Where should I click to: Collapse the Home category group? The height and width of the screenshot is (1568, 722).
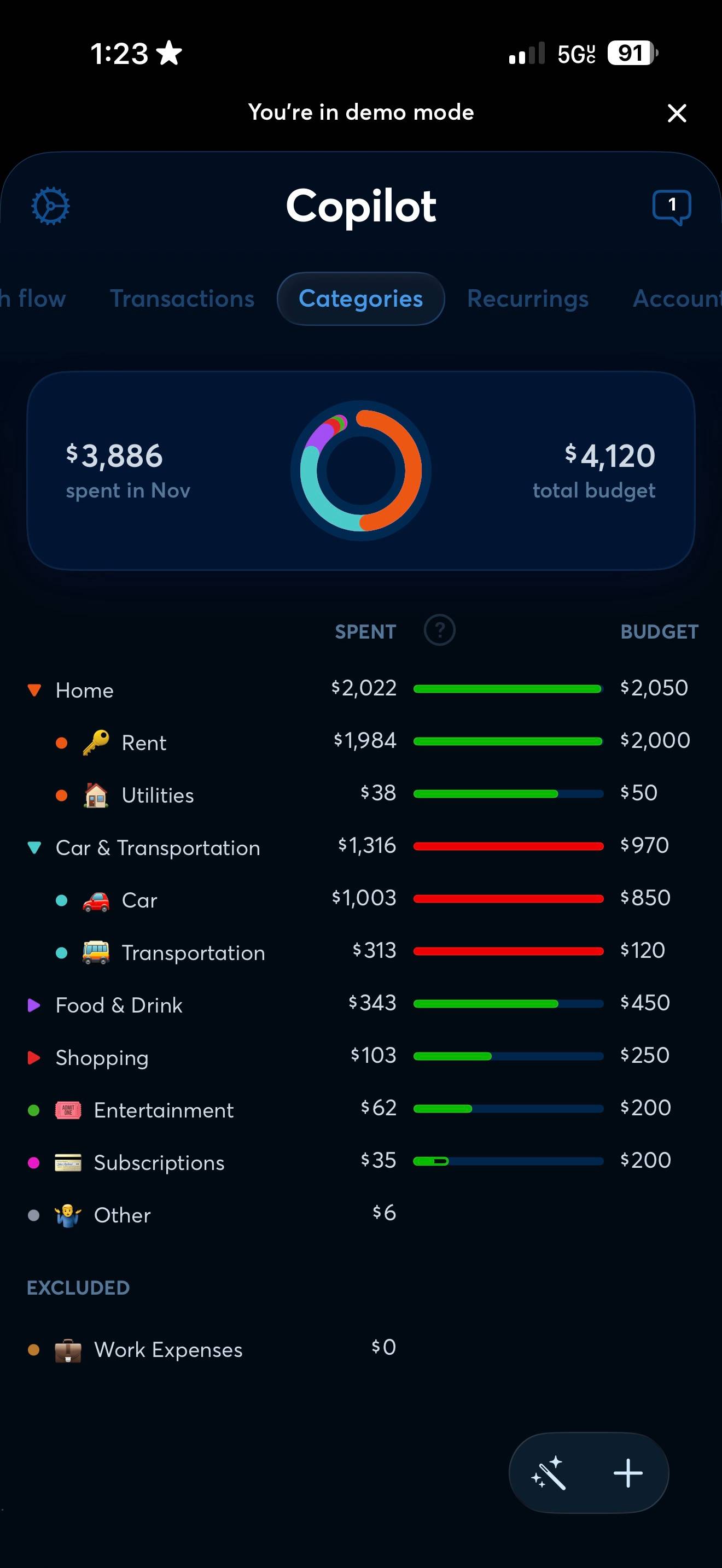click(34, 691)
